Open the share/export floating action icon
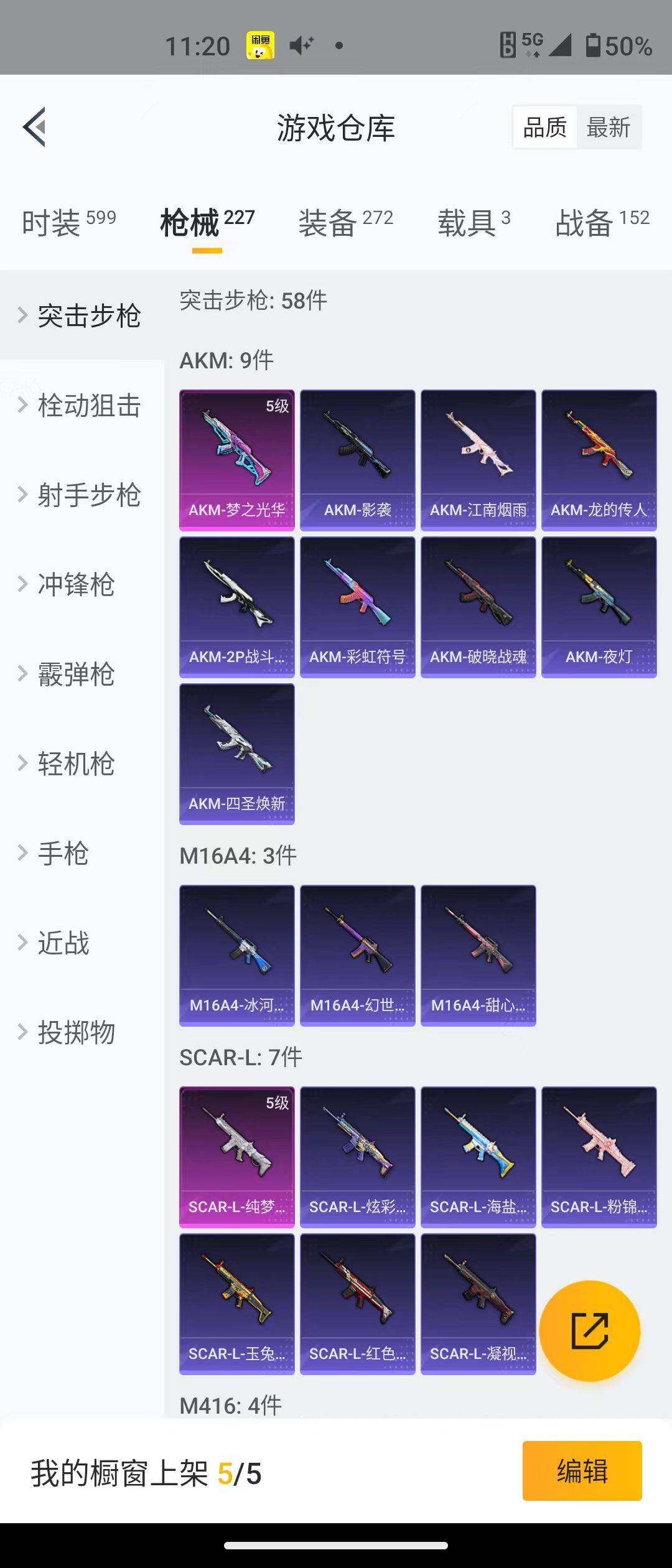672x1568 pixels. click(590, 1331)
